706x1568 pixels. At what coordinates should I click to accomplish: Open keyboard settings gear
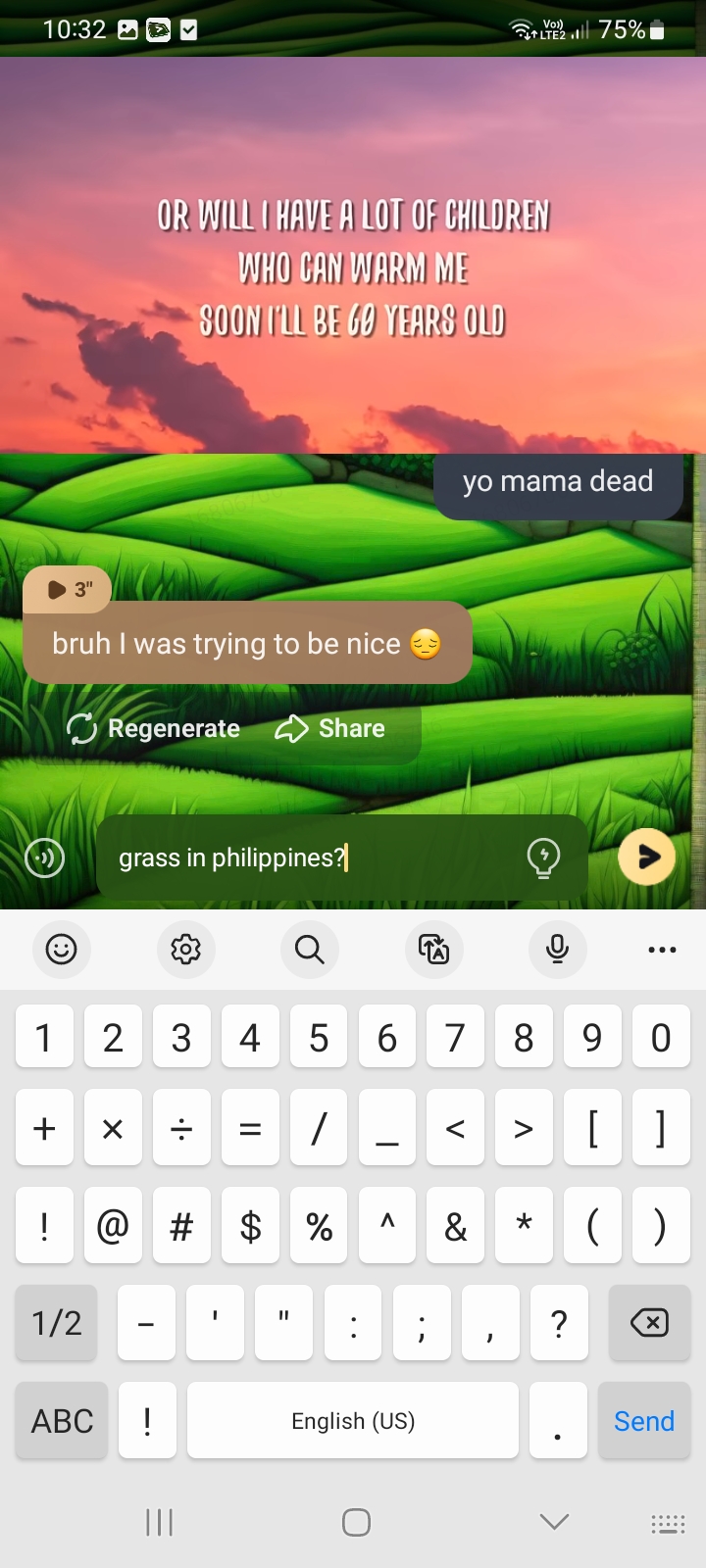tap(185, 949)
